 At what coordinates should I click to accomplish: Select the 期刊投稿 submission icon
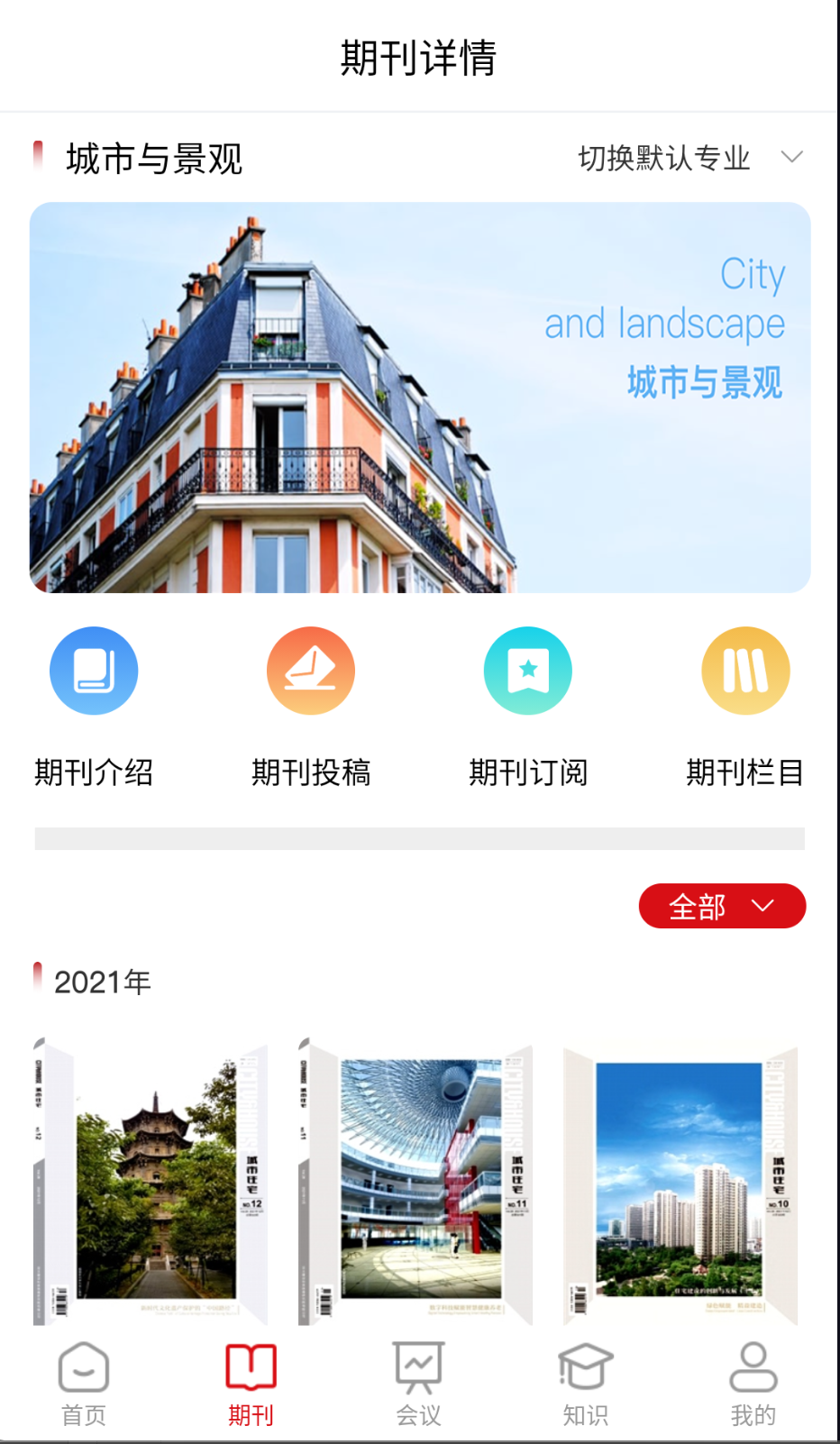(x=310, y=671)
